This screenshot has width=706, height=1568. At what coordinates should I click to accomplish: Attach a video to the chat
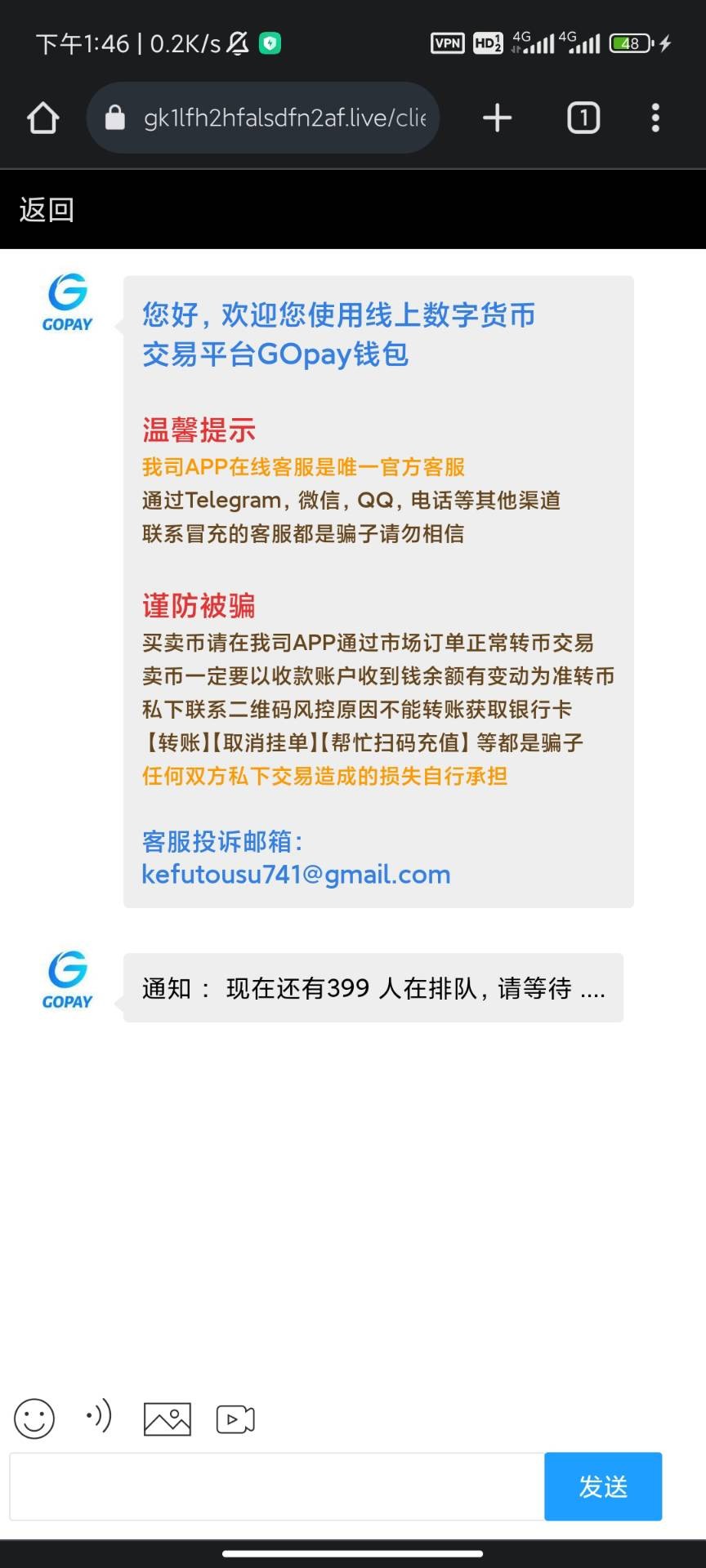235,1419
